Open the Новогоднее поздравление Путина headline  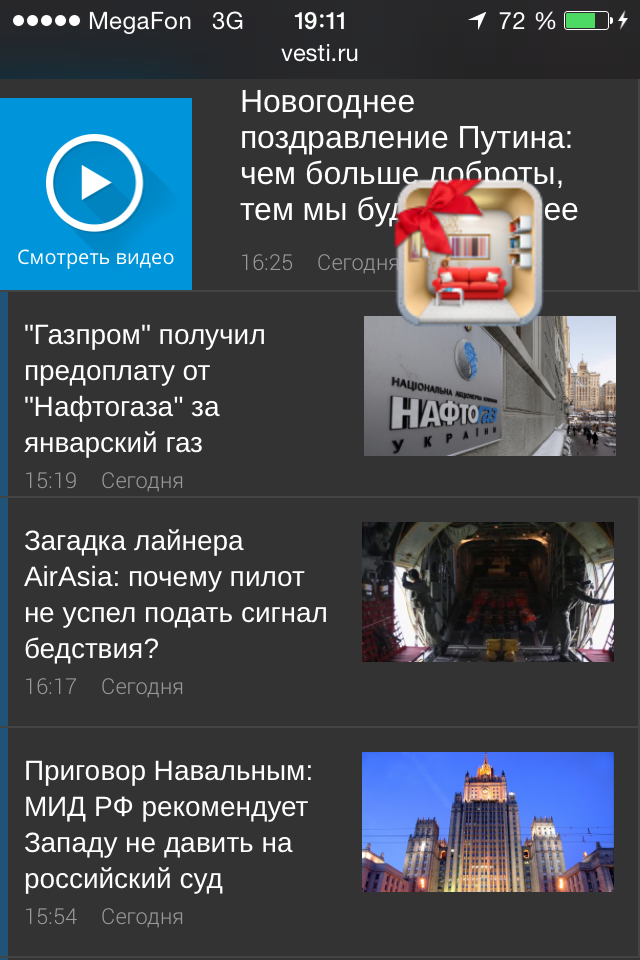320,138
